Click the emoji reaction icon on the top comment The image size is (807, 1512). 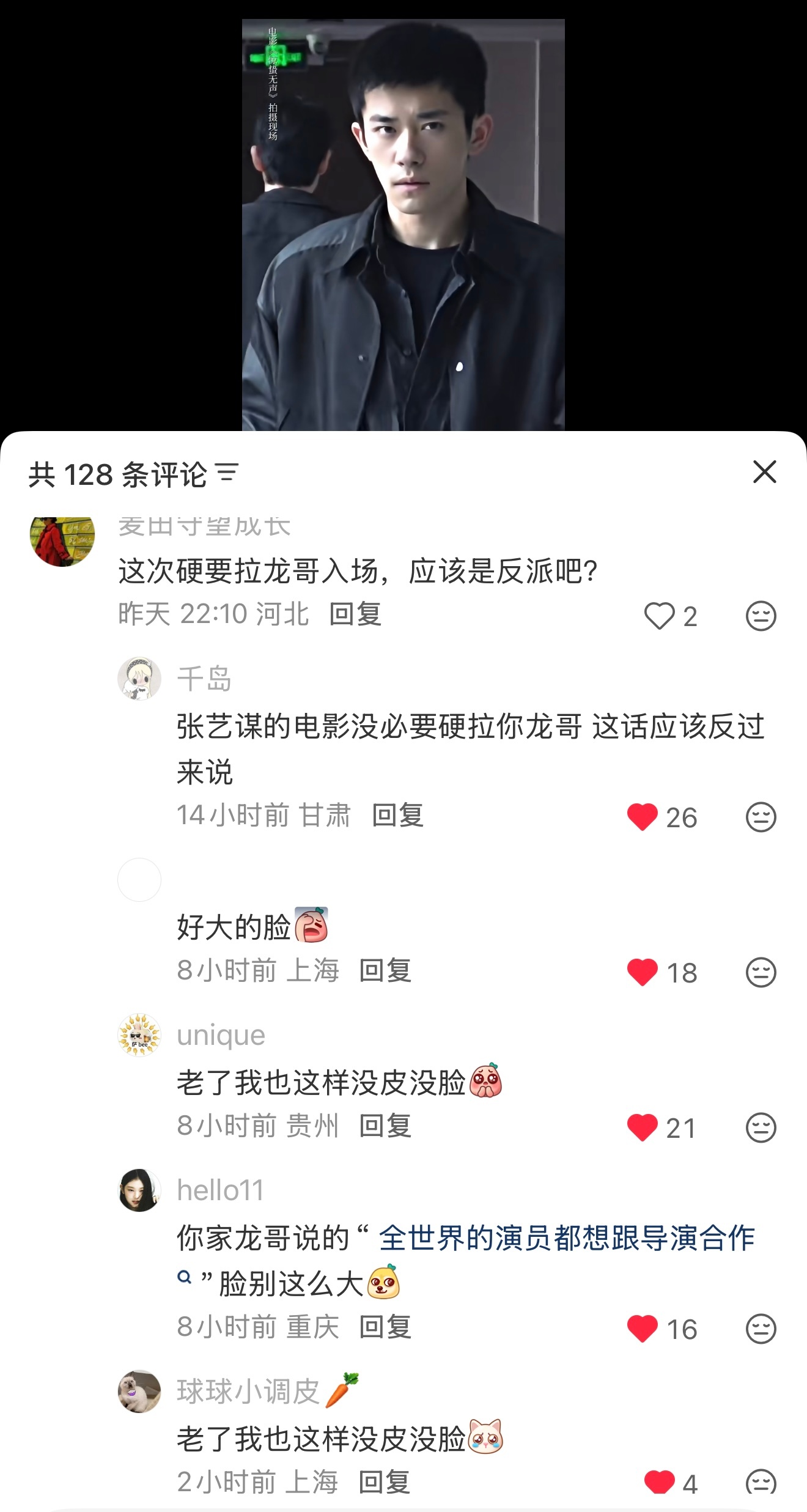760,618
